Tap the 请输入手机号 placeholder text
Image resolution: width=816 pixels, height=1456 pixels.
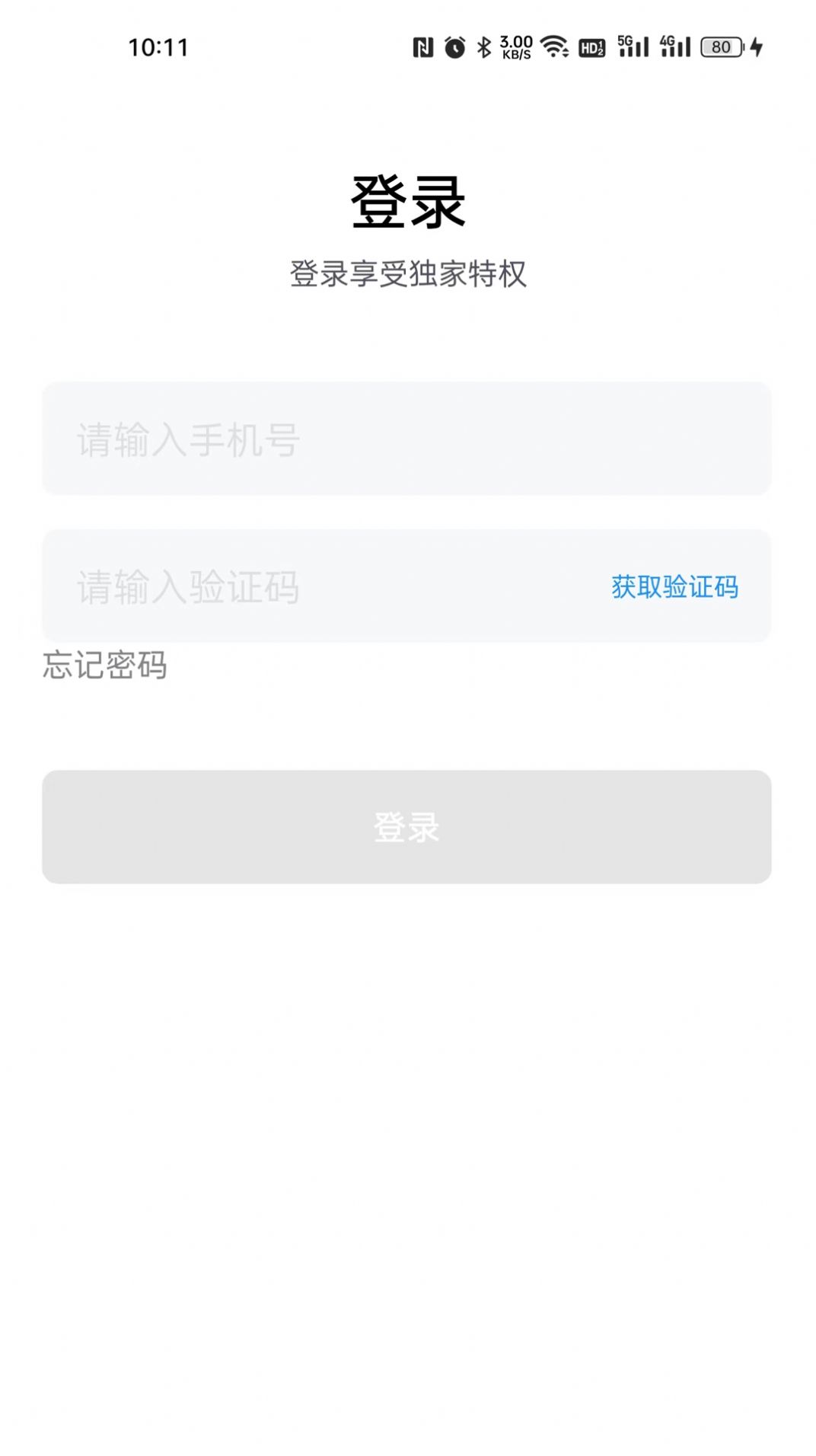[189, 439]
